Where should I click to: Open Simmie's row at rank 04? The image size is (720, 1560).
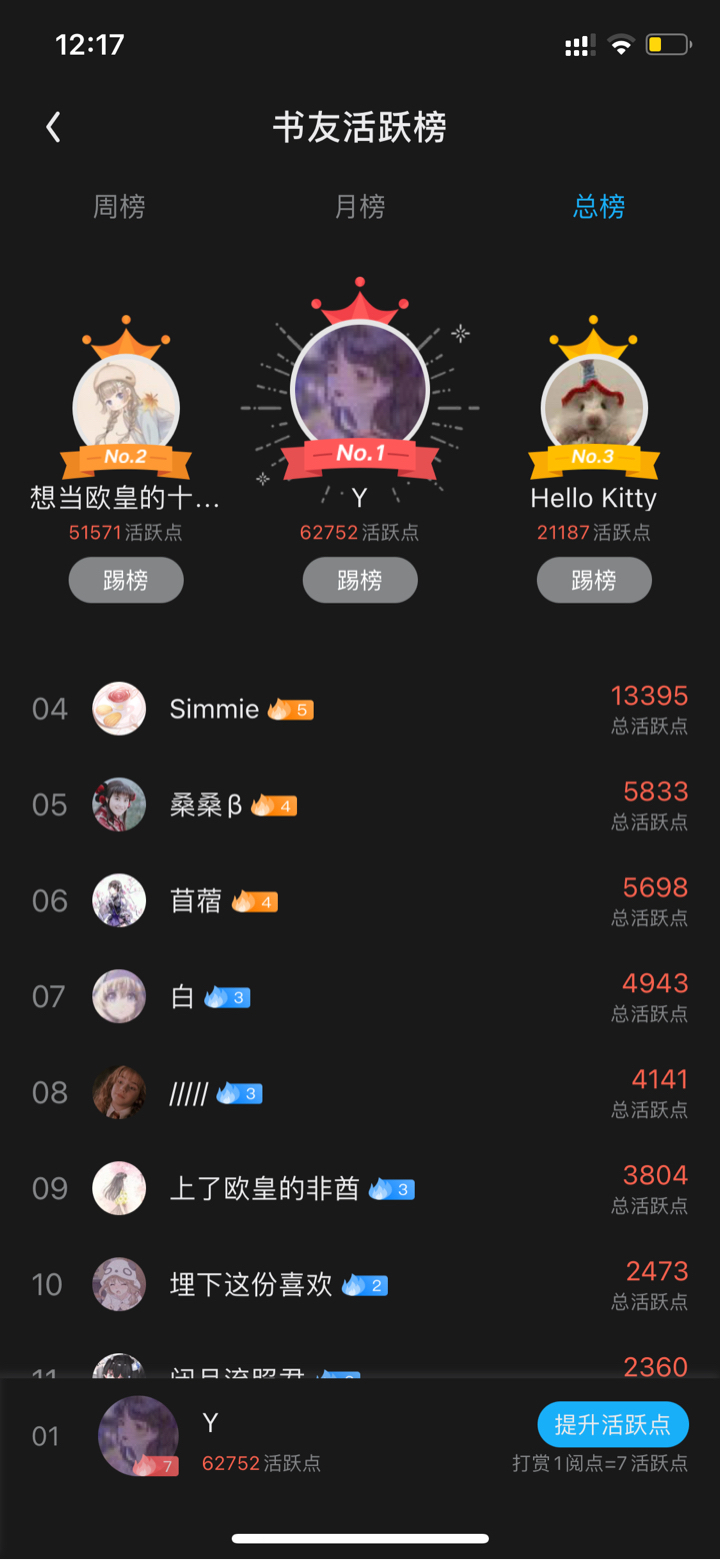[360, 709]
